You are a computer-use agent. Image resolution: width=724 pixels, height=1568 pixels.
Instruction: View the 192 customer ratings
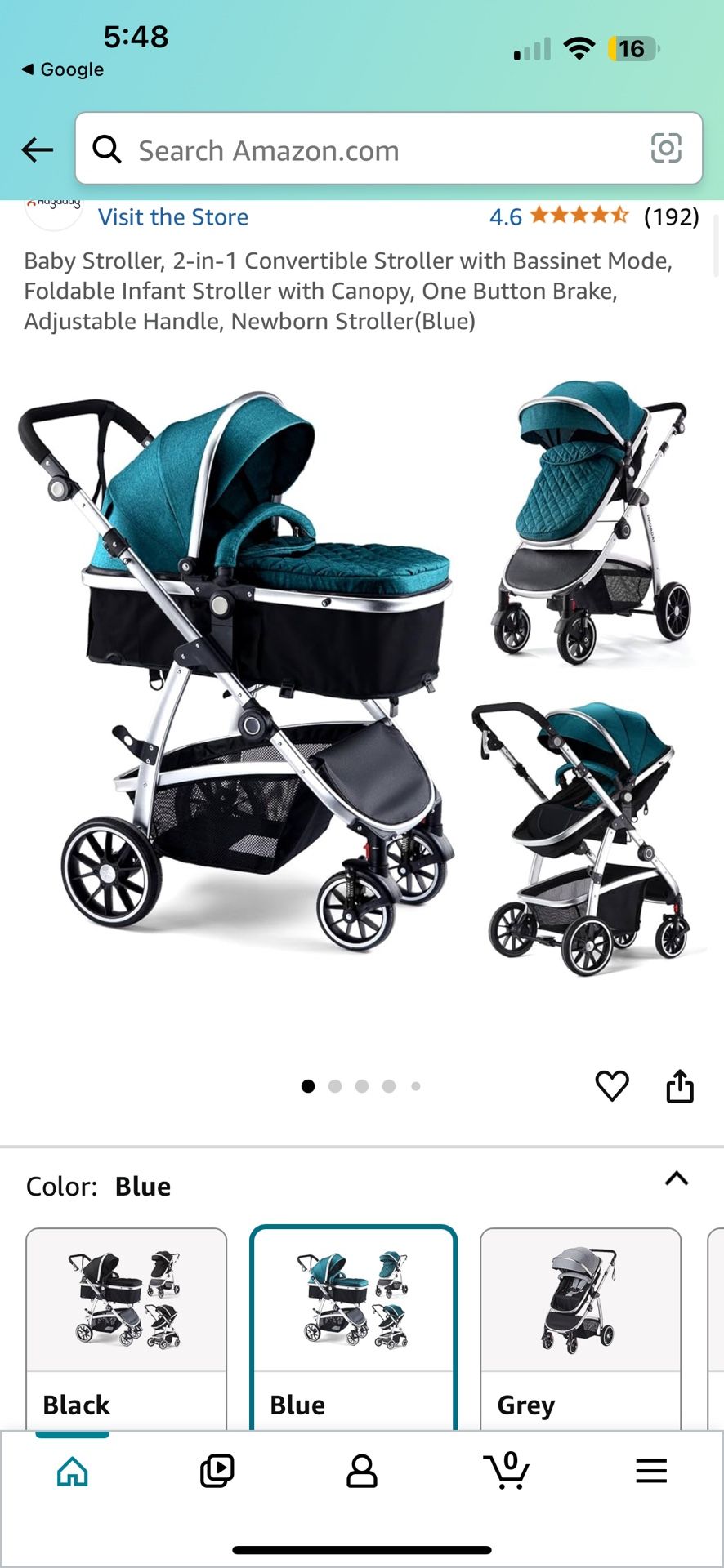click(x=673, y=216)
